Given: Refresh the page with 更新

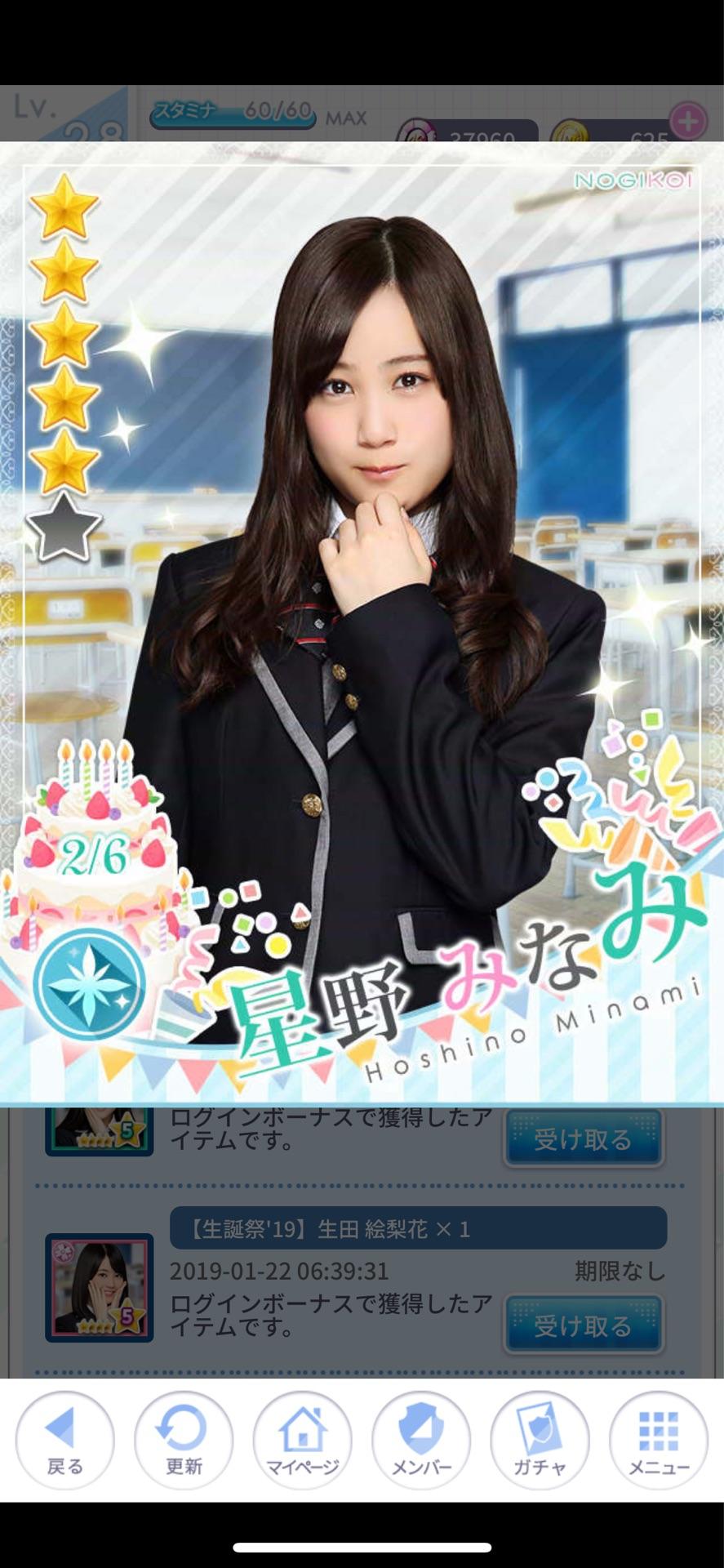Looking at the screenshot, I should coord(184,1440).
